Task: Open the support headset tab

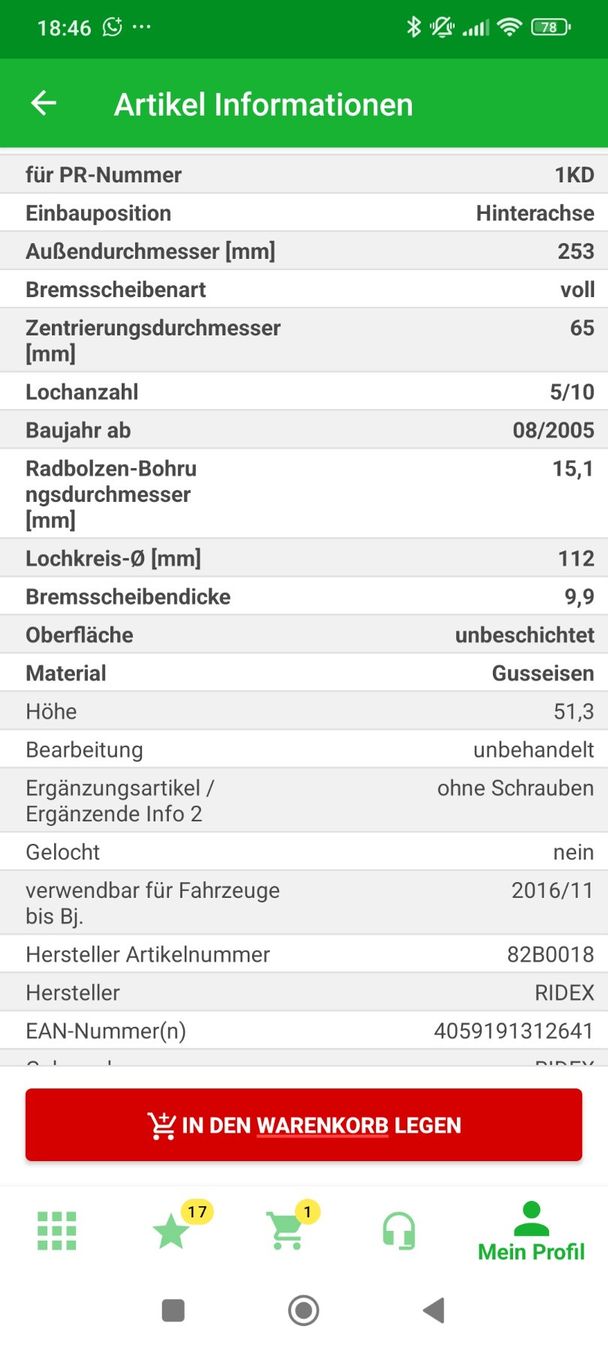Action: [399, 1231]
